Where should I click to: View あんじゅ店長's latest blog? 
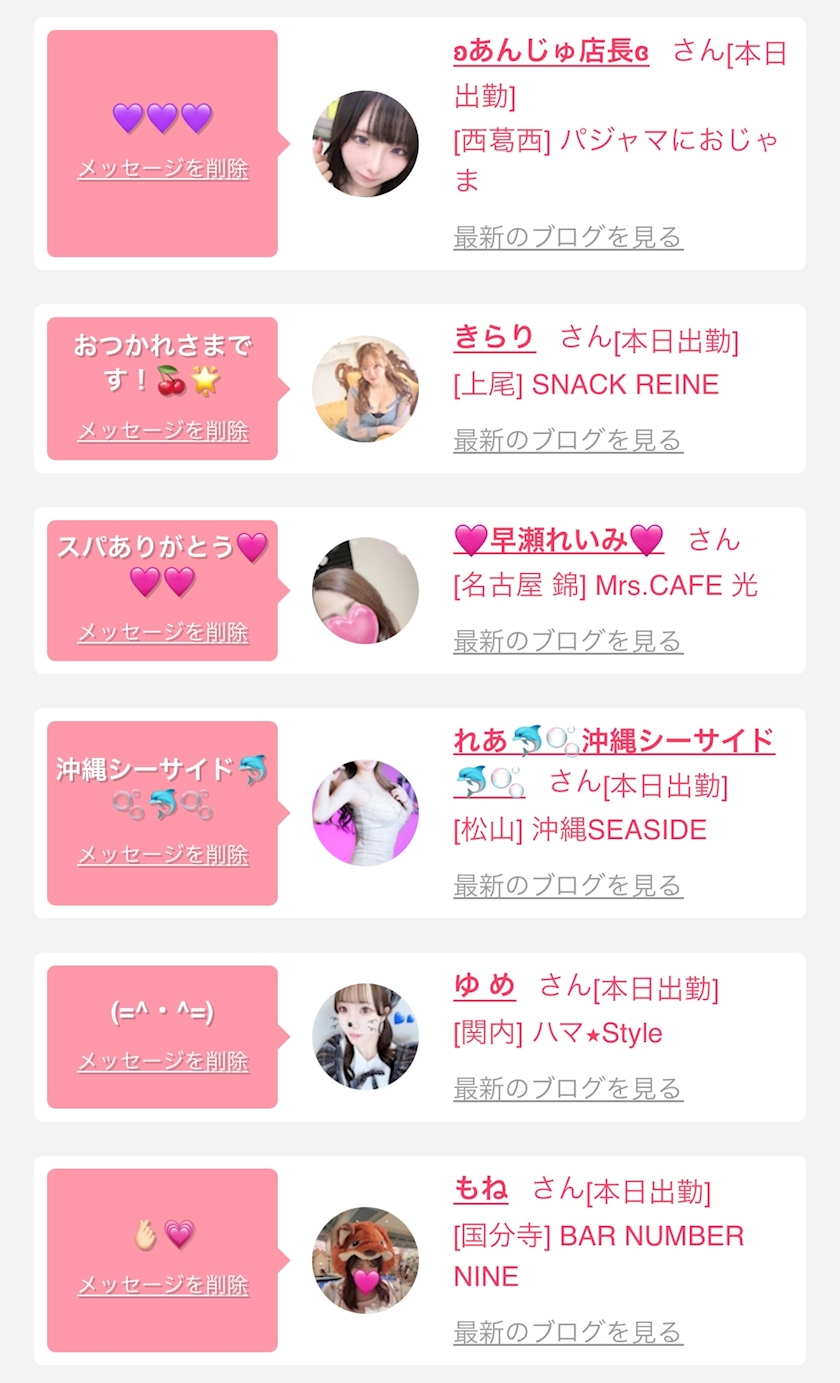coord(568,237)
